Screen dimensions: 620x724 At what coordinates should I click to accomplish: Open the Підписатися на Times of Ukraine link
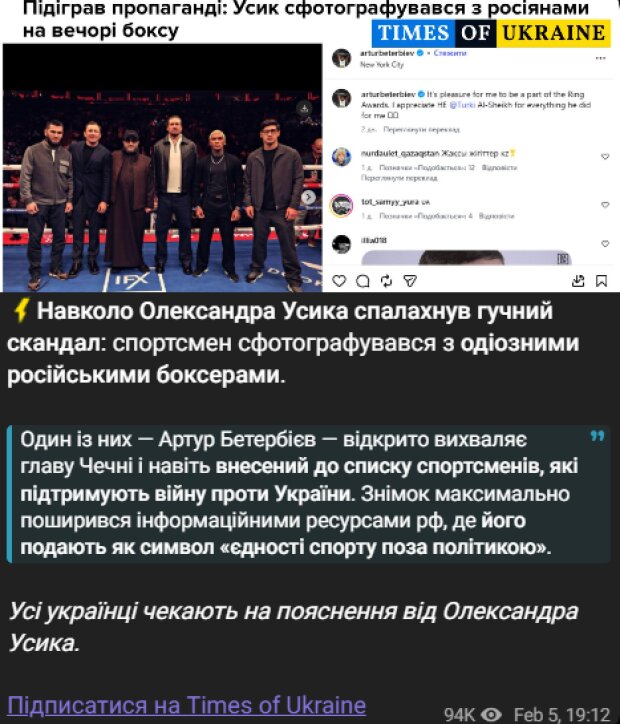point(186,705)
